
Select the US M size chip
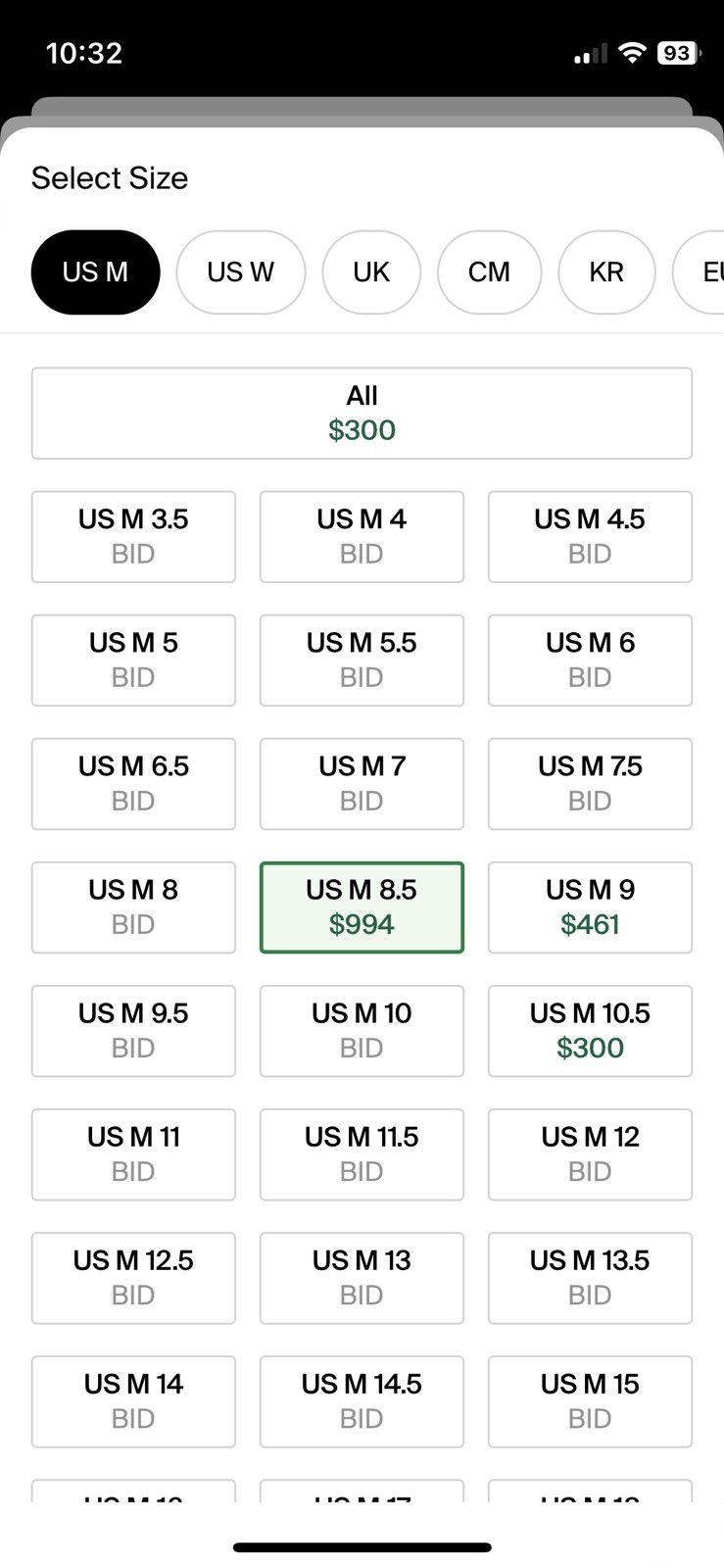click(95, 272)
